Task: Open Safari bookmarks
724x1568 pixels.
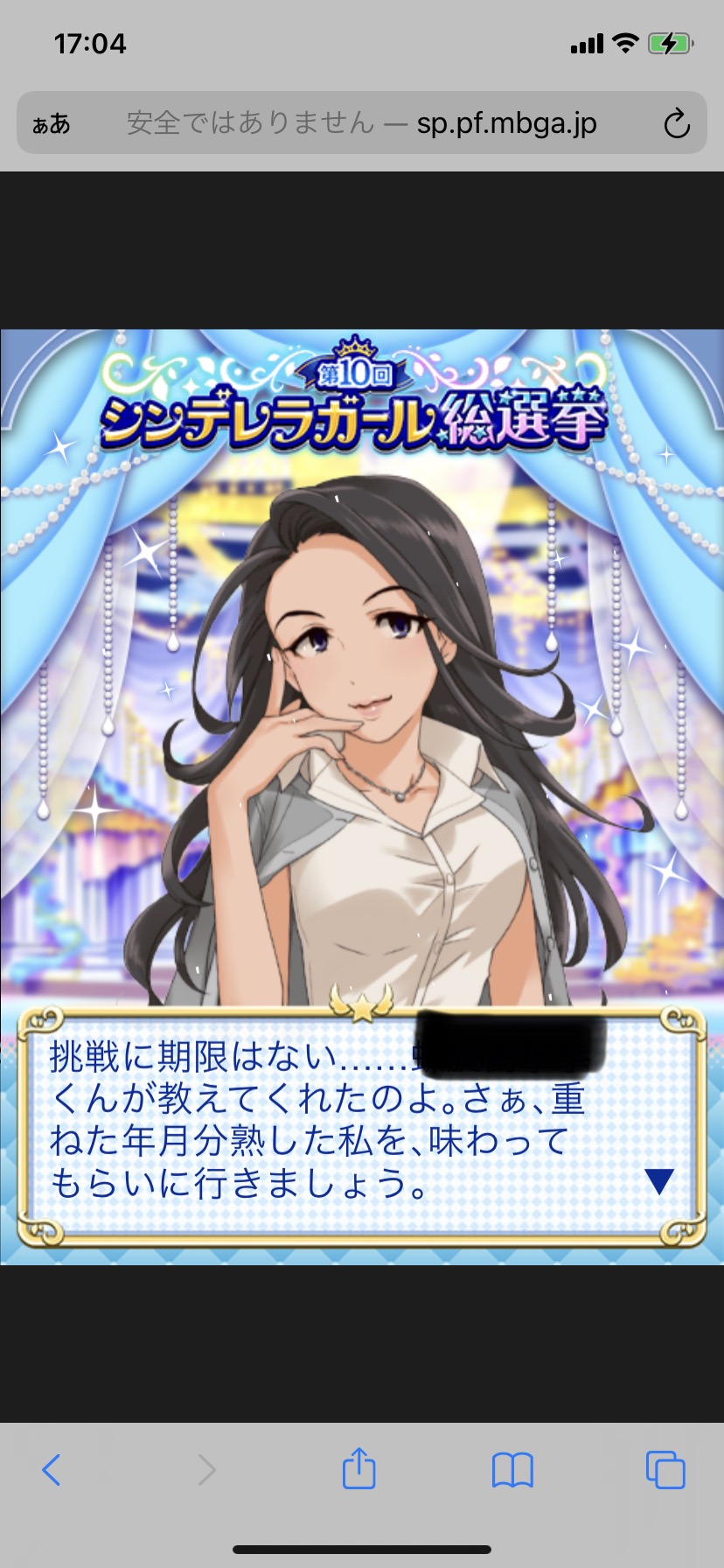Action: click(512, 1470)
